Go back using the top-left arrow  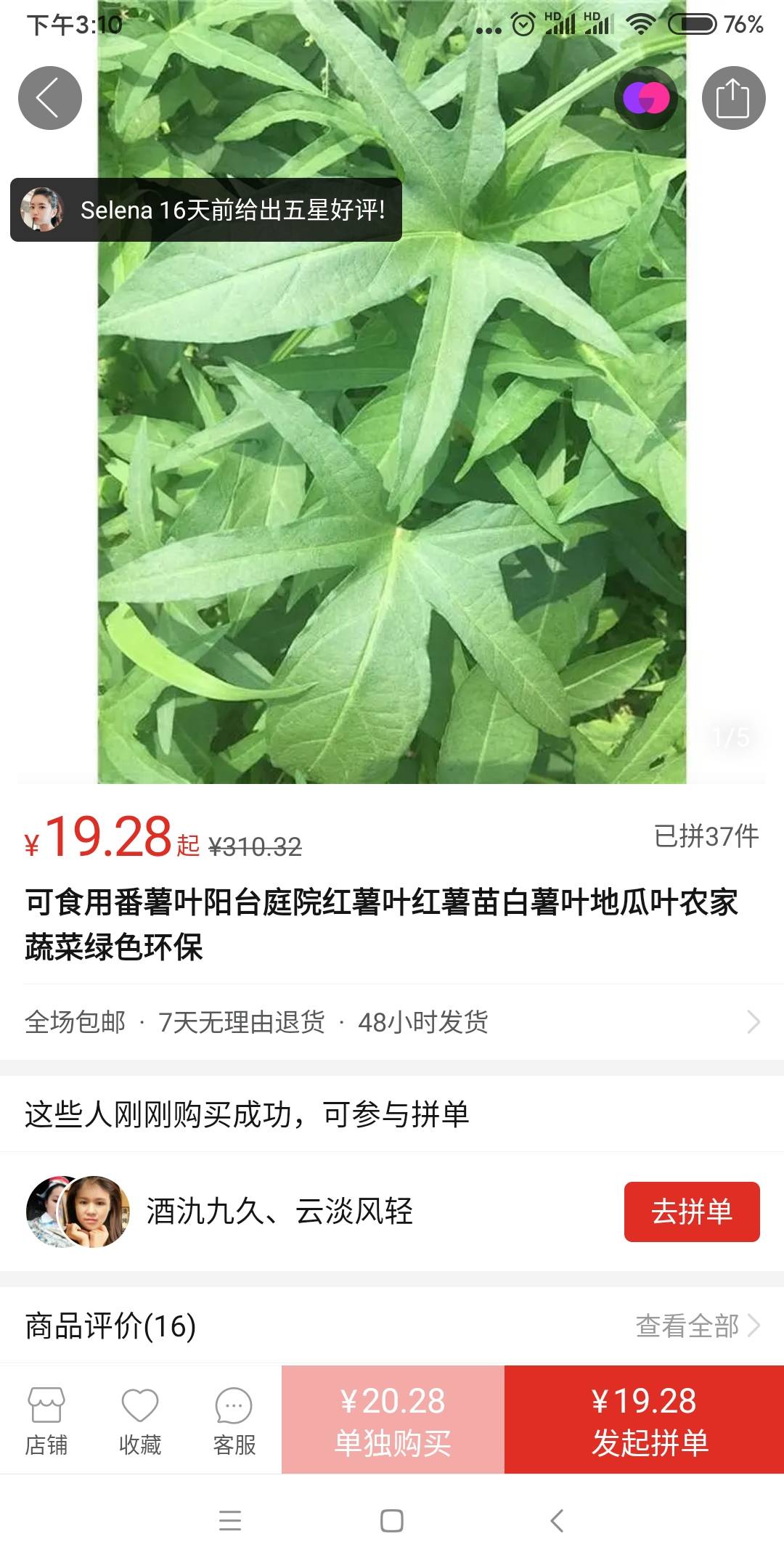point(49,98)
